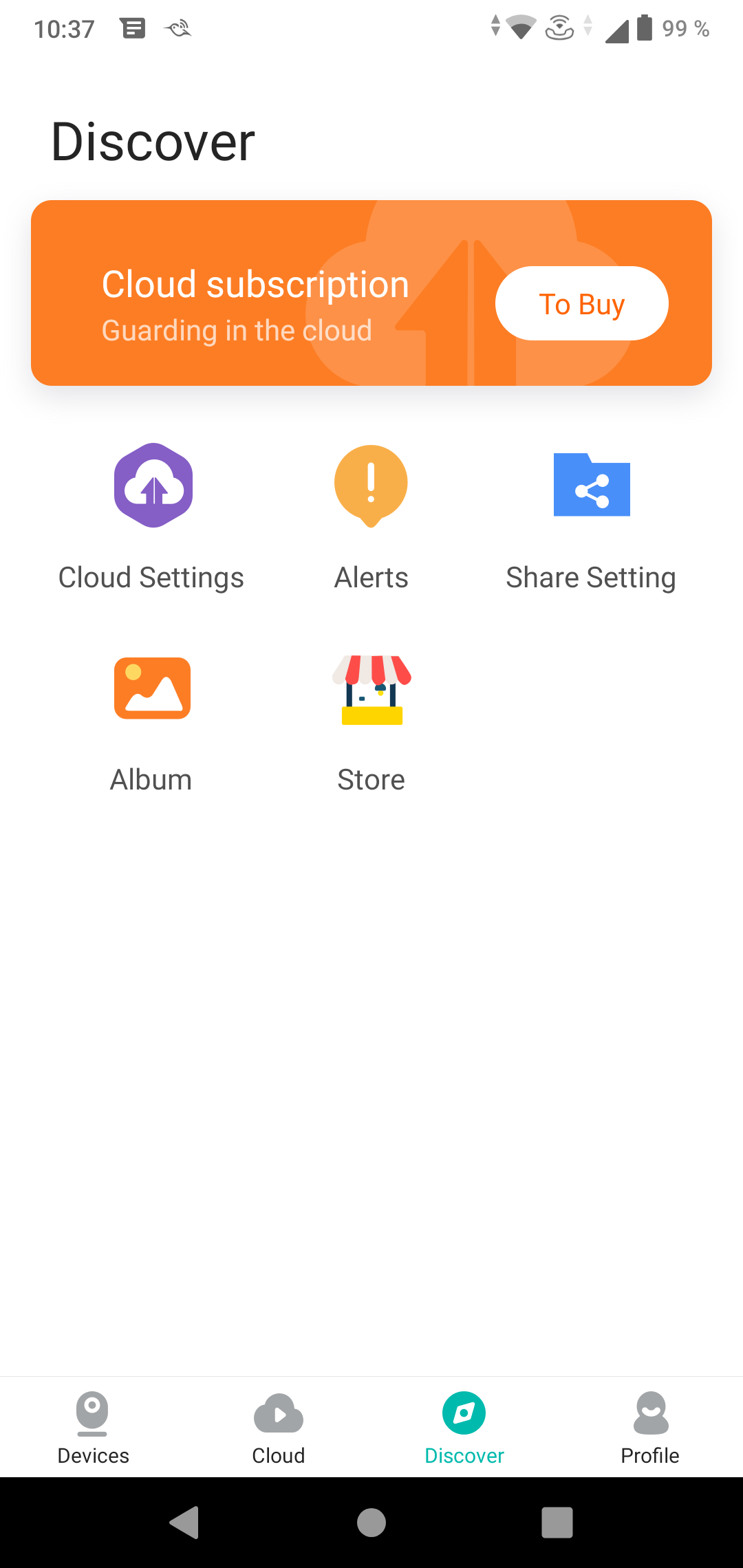Open Share Setting
This screenshot has height=1568, width=743.
[591, 517]
